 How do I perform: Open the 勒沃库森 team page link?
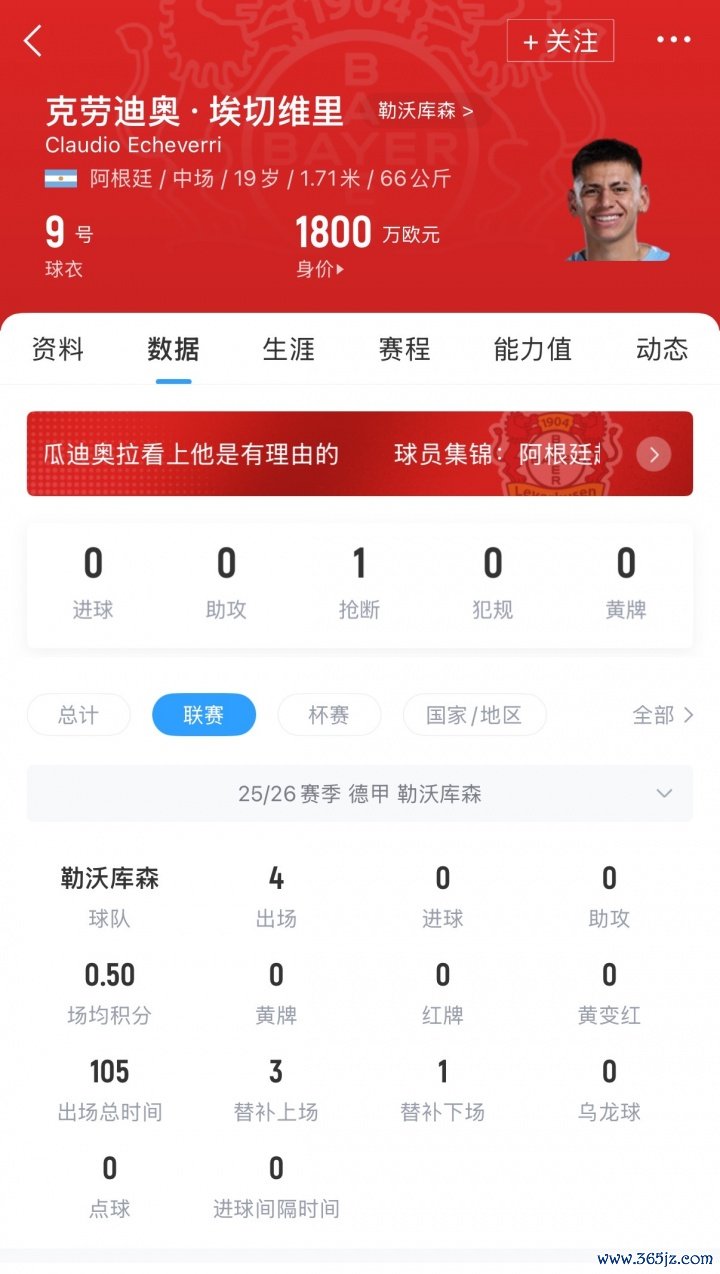(x=425, y=110)
